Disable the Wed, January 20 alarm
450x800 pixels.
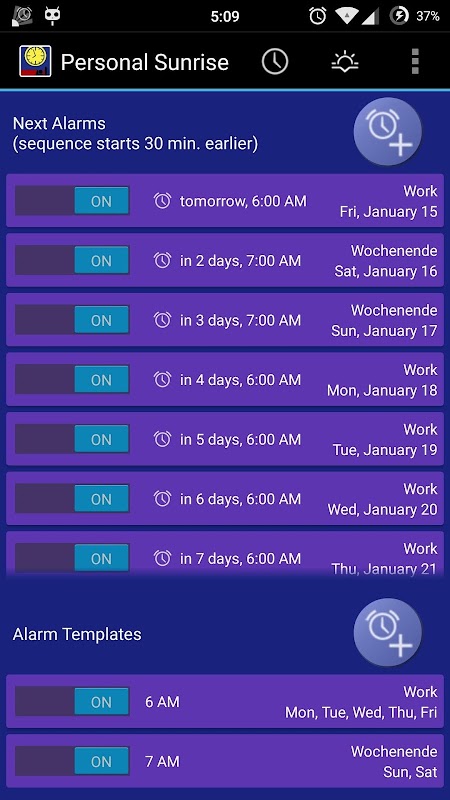click(72, 498)
